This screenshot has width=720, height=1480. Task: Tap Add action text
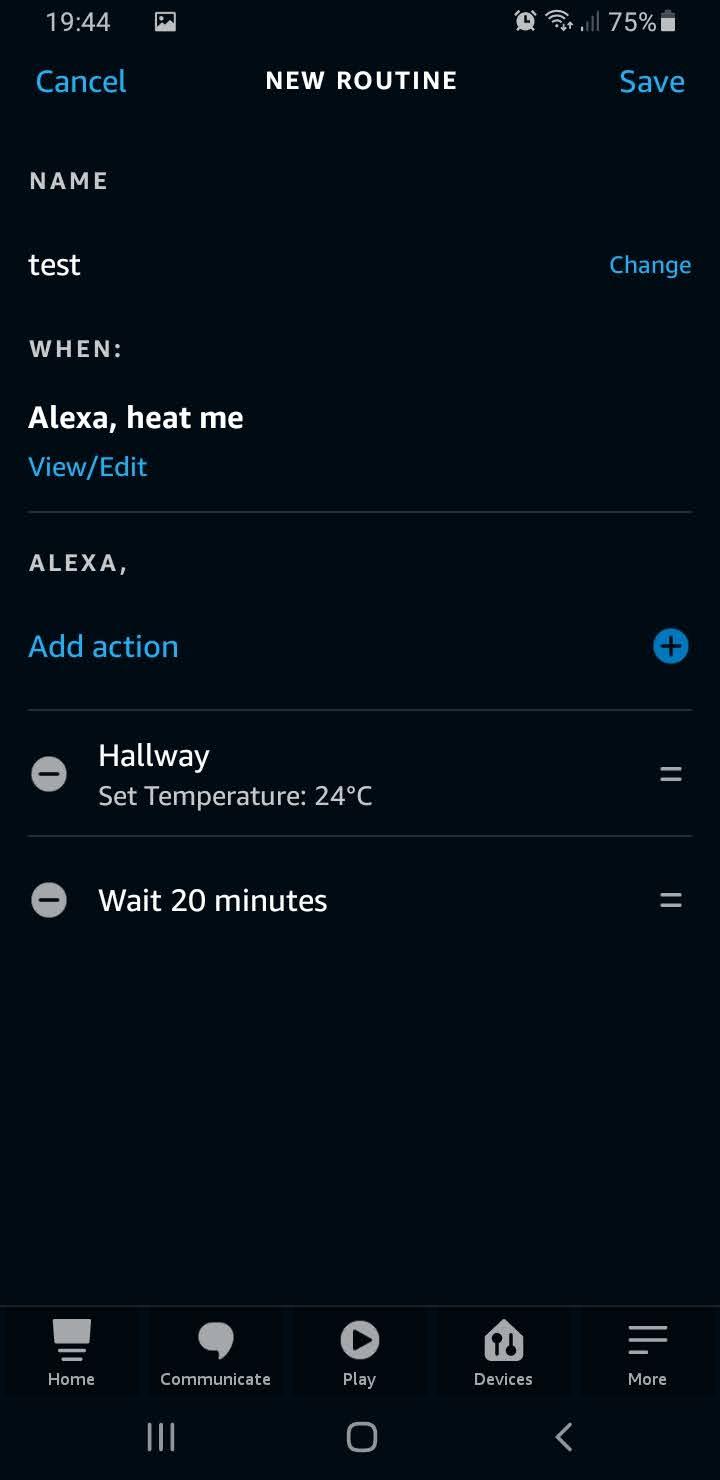(x=103, y=646)
